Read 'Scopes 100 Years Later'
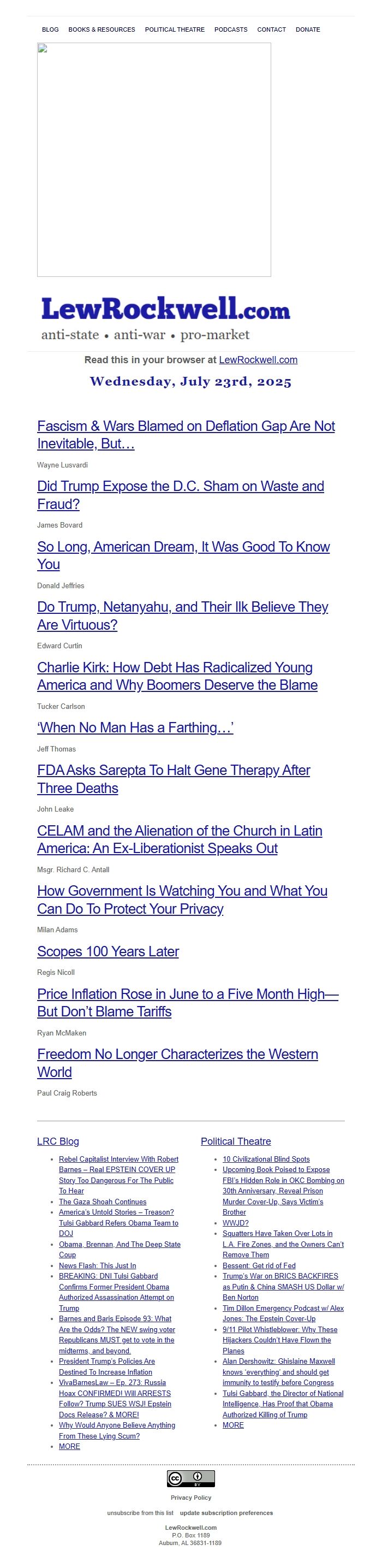The width and height of the screenshot is (382, 1568). 108,951
